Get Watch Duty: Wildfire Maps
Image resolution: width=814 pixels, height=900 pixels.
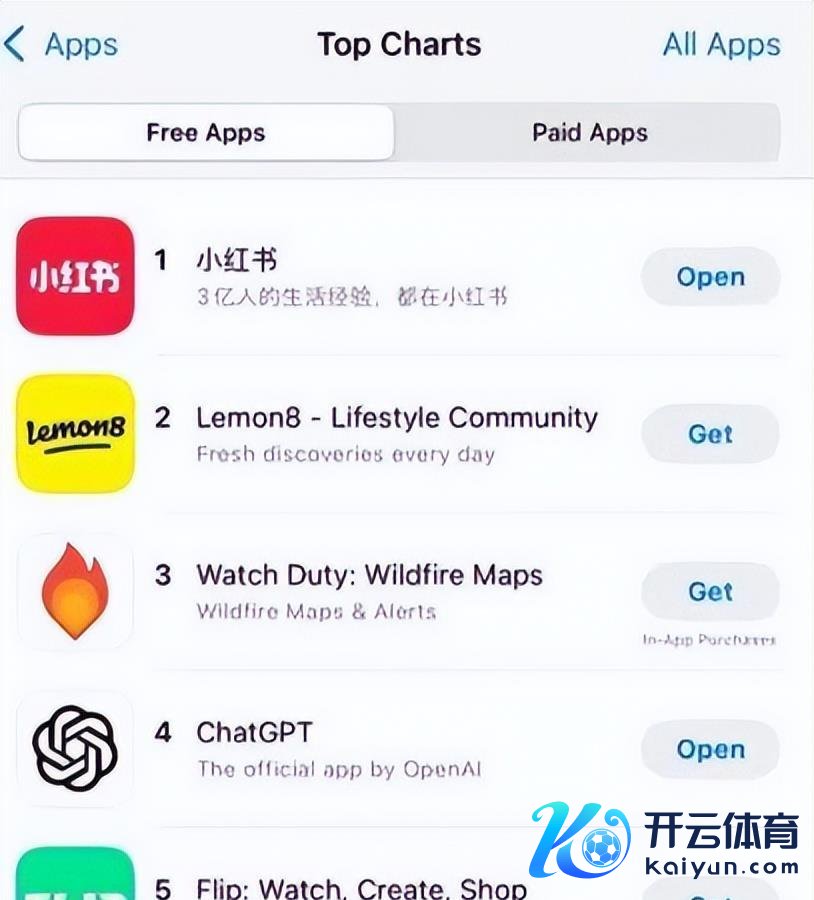(710, 592)
